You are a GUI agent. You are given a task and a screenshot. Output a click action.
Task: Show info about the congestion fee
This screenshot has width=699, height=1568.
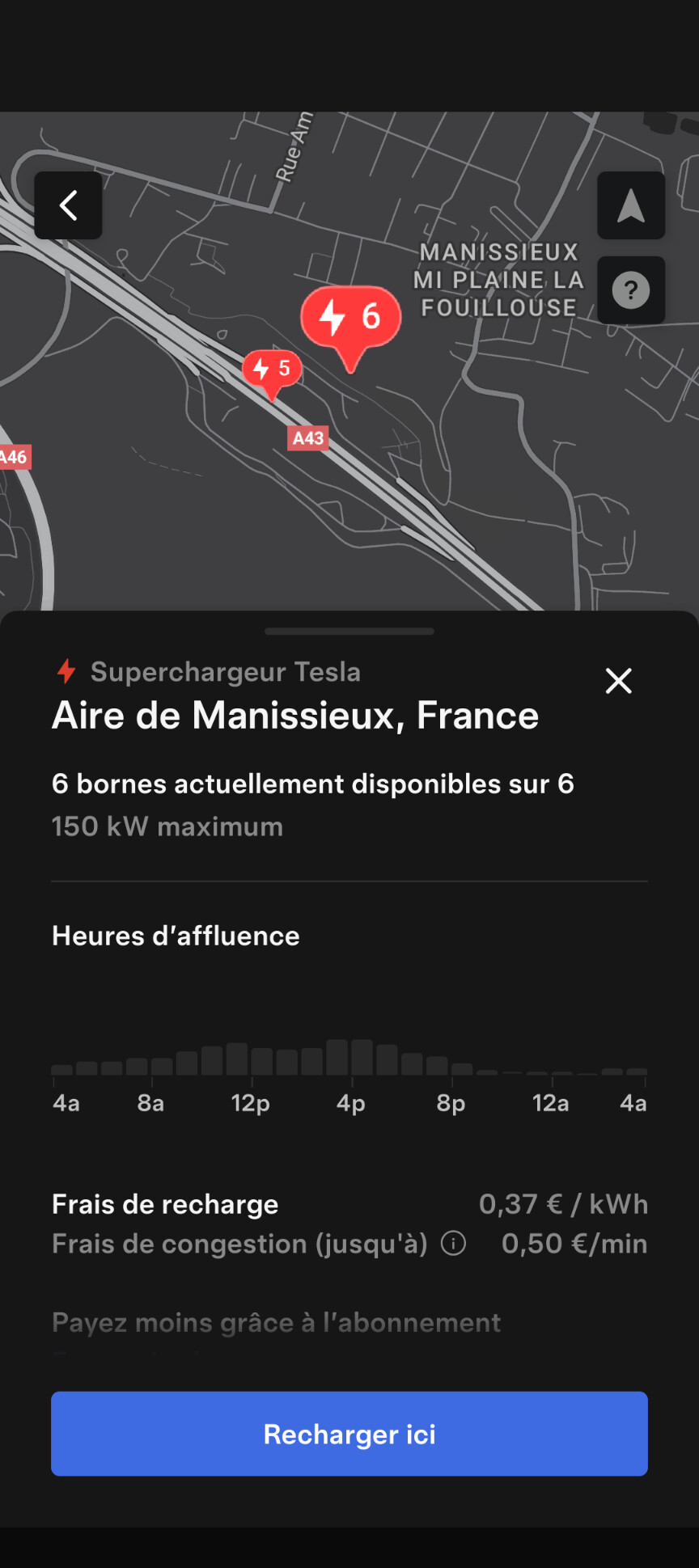click(x=454, y=1244)
